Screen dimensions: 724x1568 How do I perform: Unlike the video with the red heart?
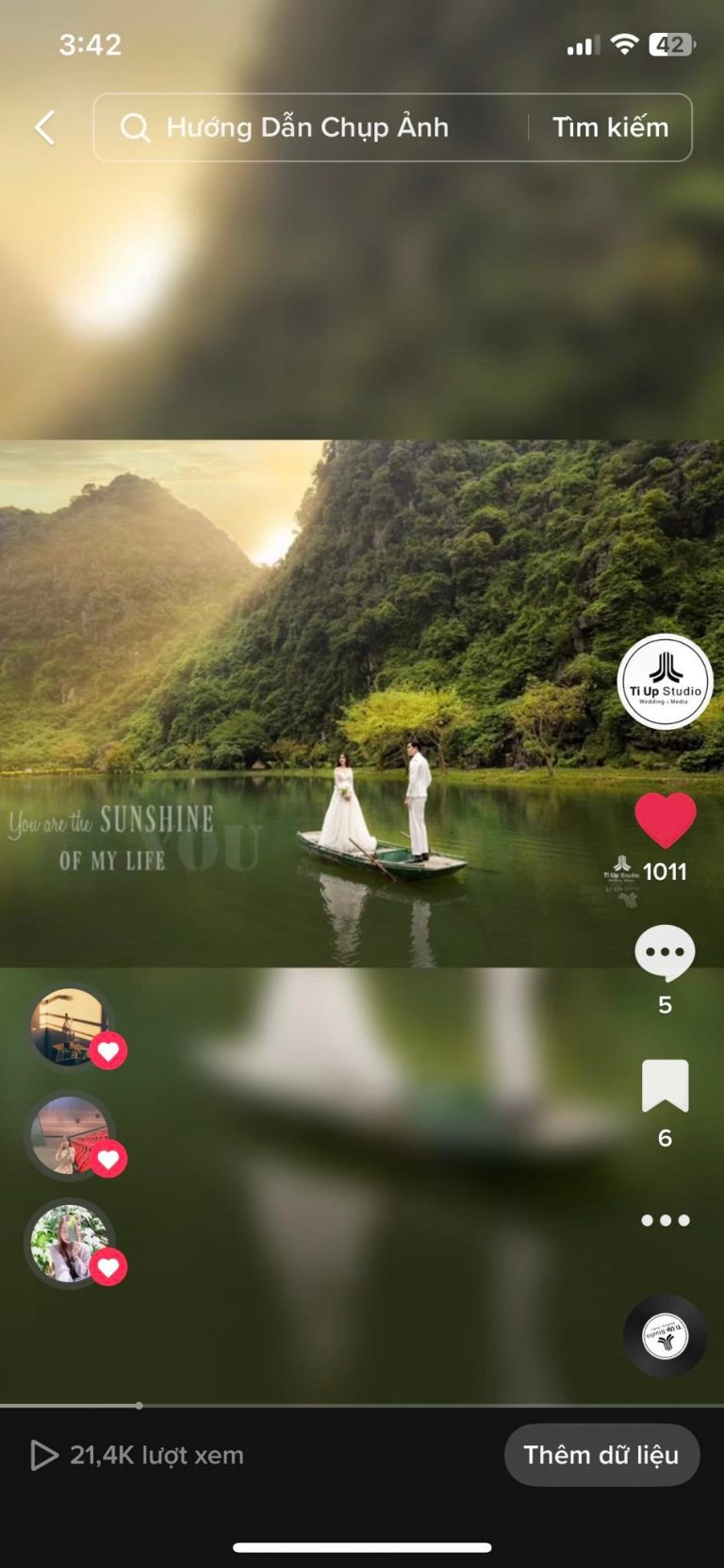(665, 820)
